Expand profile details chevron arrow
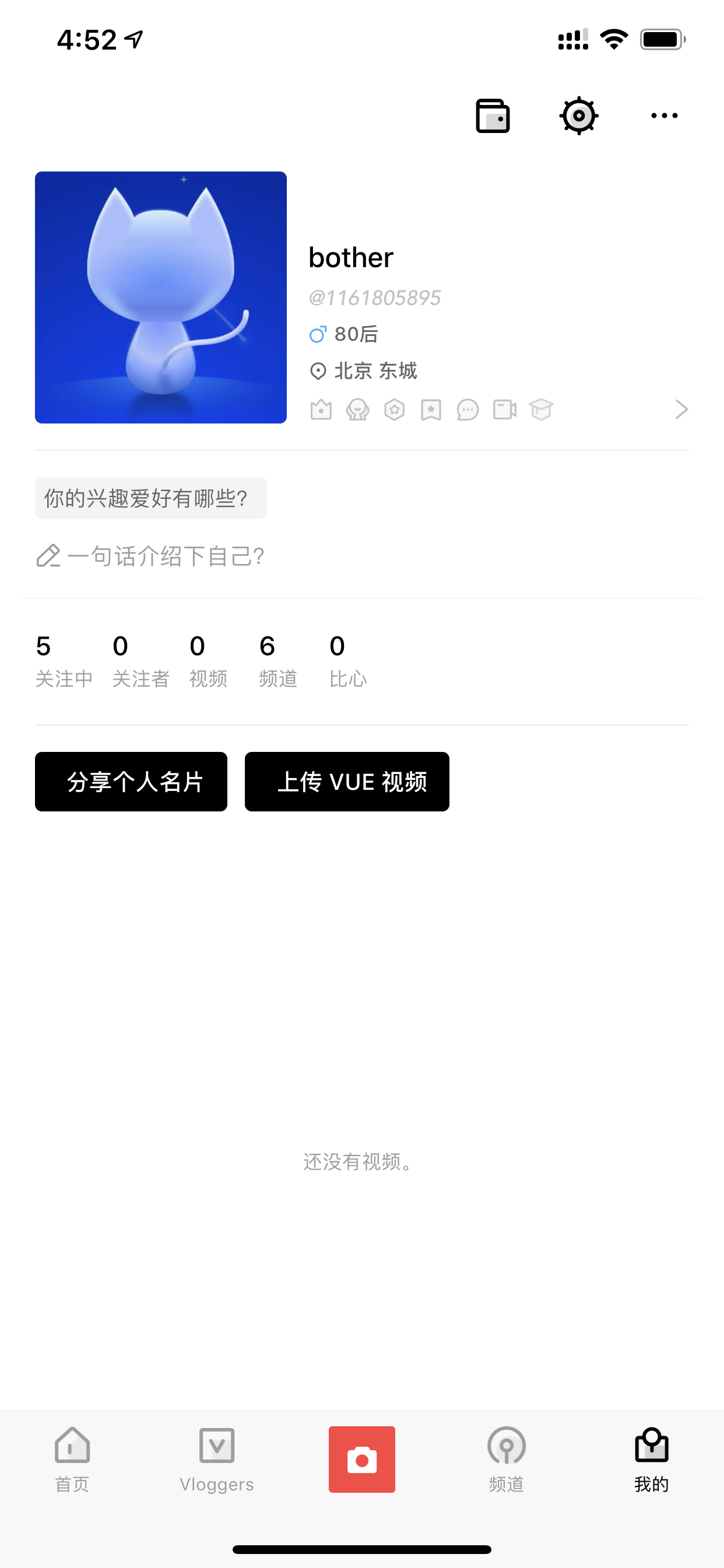This screenshot has width=724, height=1568. coord(681,409)
